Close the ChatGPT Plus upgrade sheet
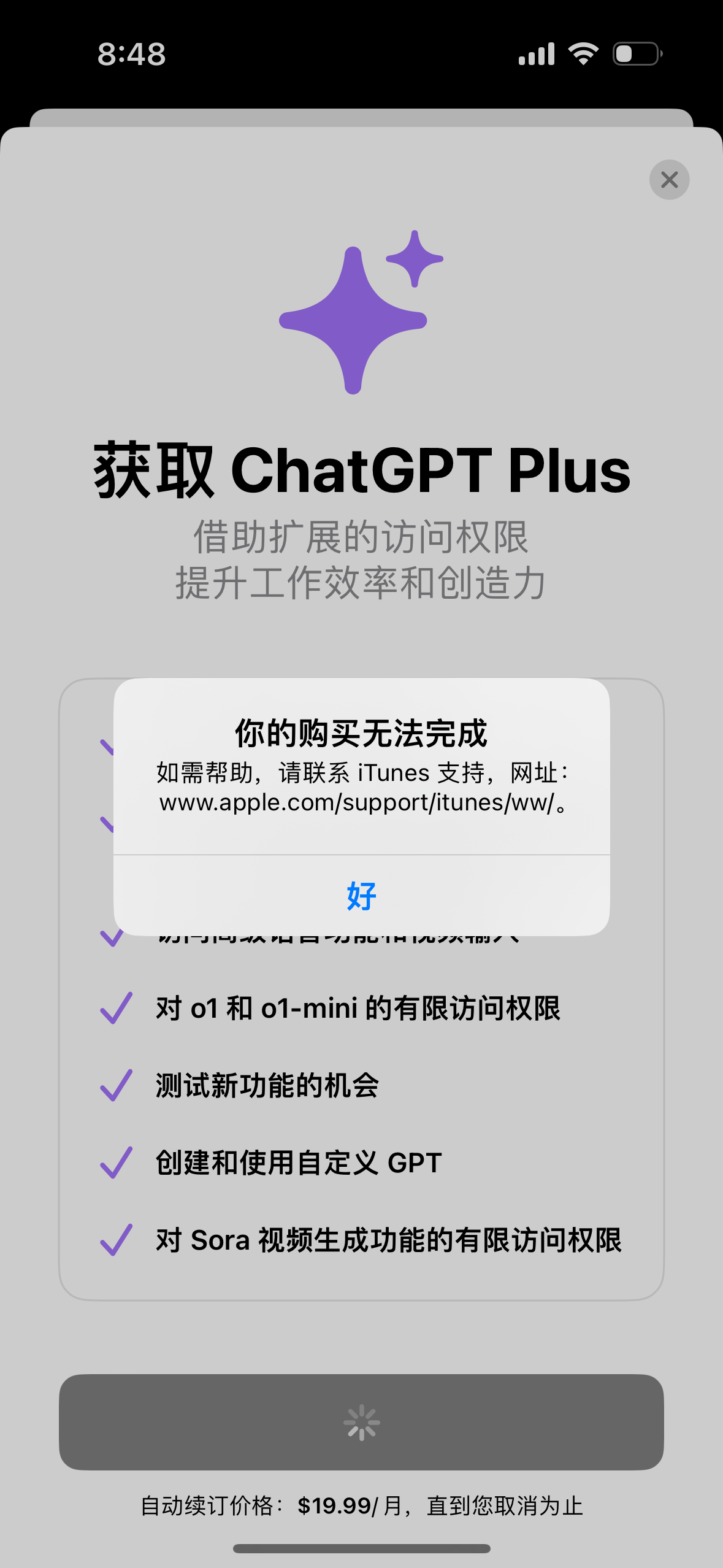Image resolution: width=723 pixels, height=1568 pixels. pyautogui.click(x=669, y=180)
